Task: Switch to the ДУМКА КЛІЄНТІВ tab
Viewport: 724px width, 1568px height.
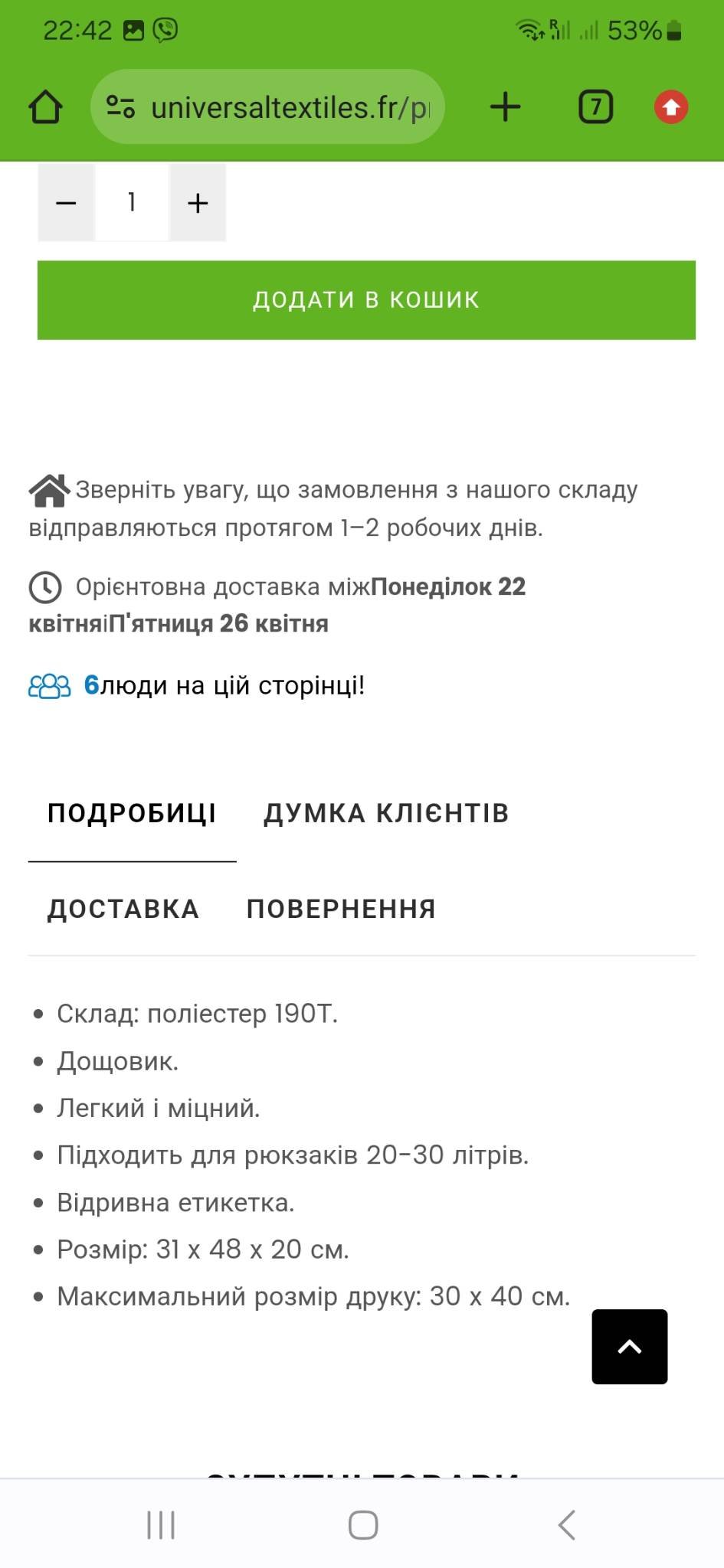Action: [386, 813]
